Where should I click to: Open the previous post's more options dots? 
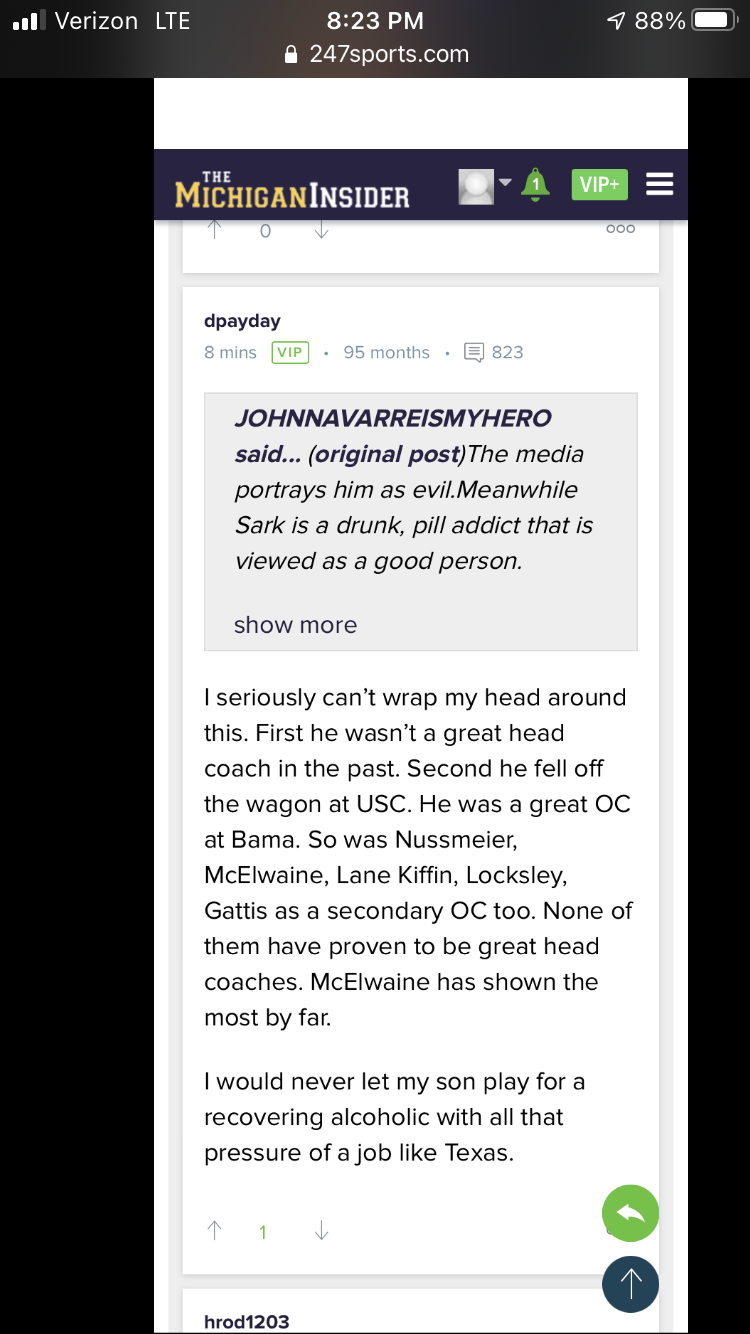point(620,229)
